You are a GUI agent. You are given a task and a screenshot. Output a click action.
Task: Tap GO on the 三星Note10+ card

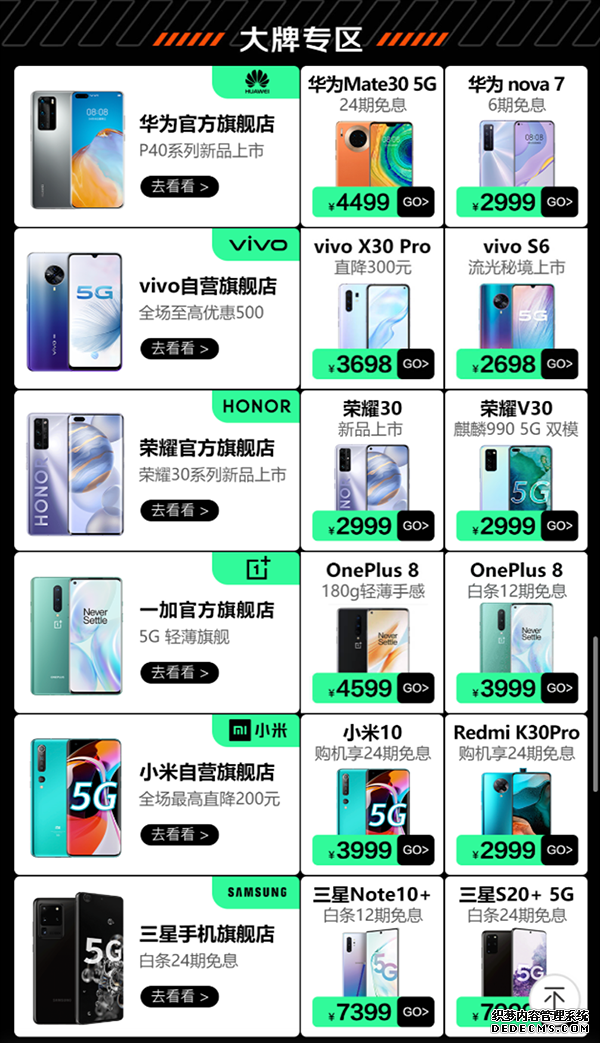(415, 1012)
